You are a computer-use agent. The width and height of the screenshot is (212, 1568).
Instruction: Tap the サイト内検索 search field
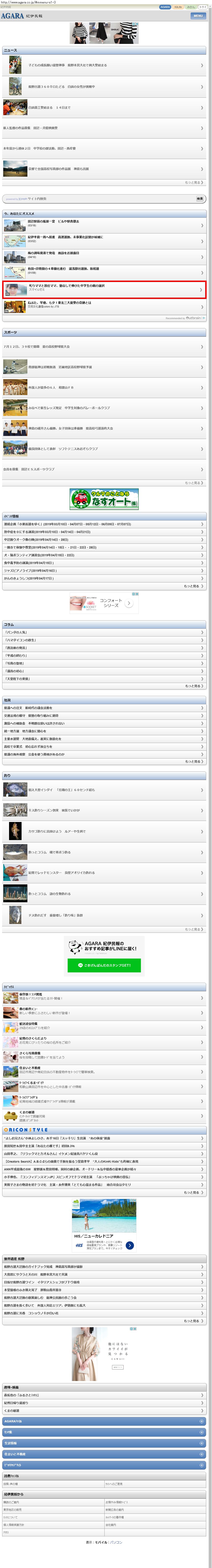tap(98, 198)
